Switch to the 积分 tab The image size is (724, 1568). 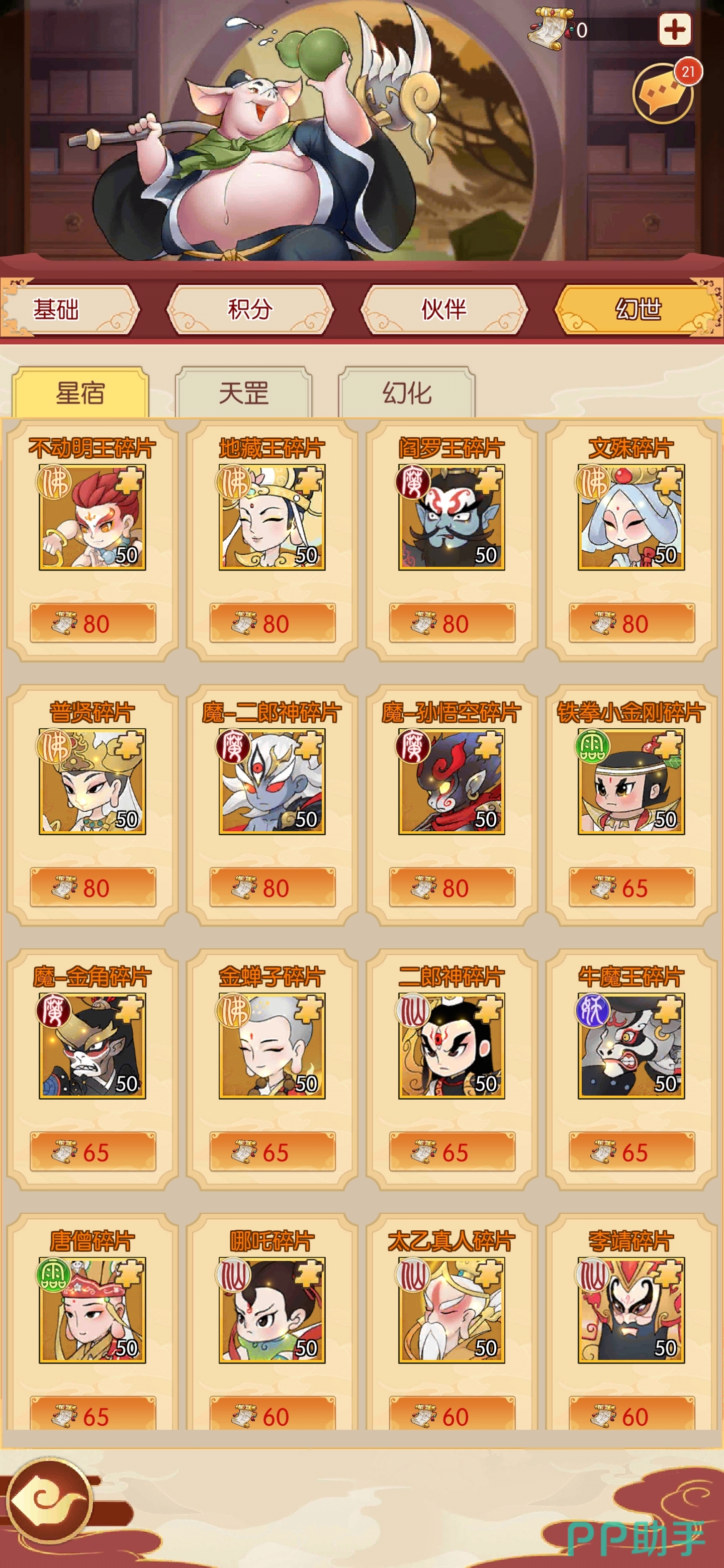(250, 310)
